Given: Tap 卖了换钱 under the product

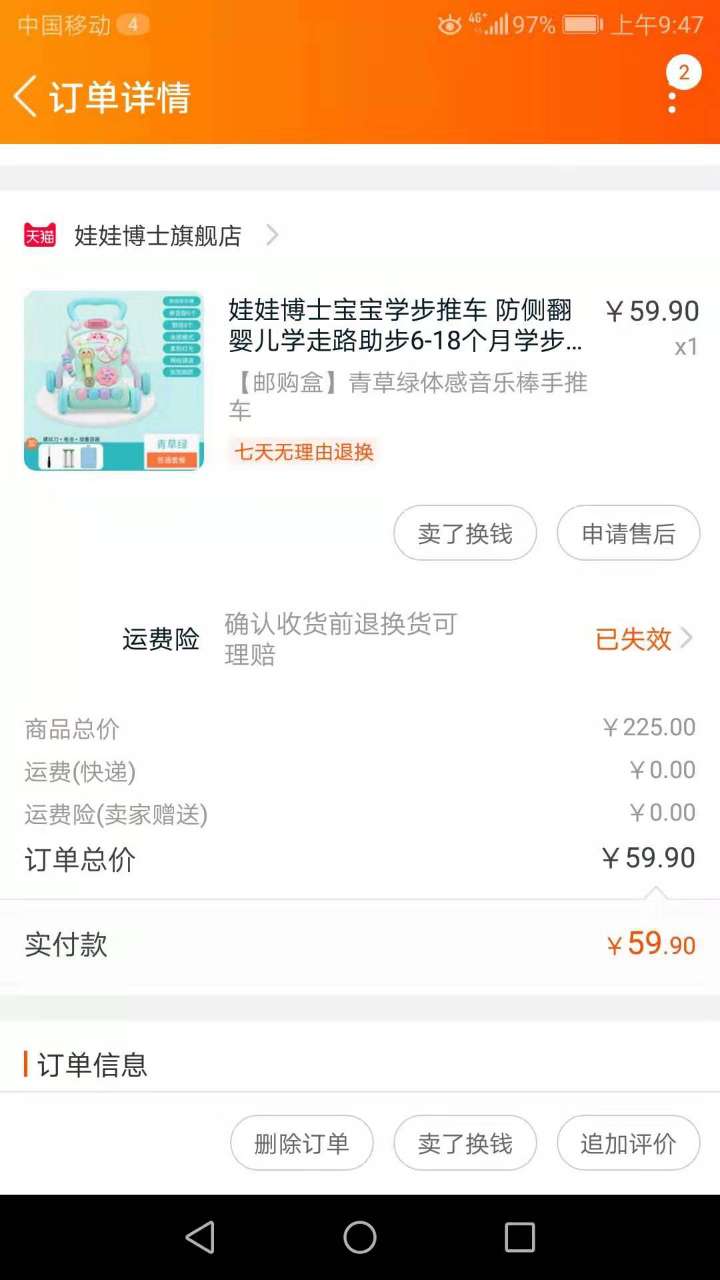Looking at the screenshot, I should pos(465,533).
